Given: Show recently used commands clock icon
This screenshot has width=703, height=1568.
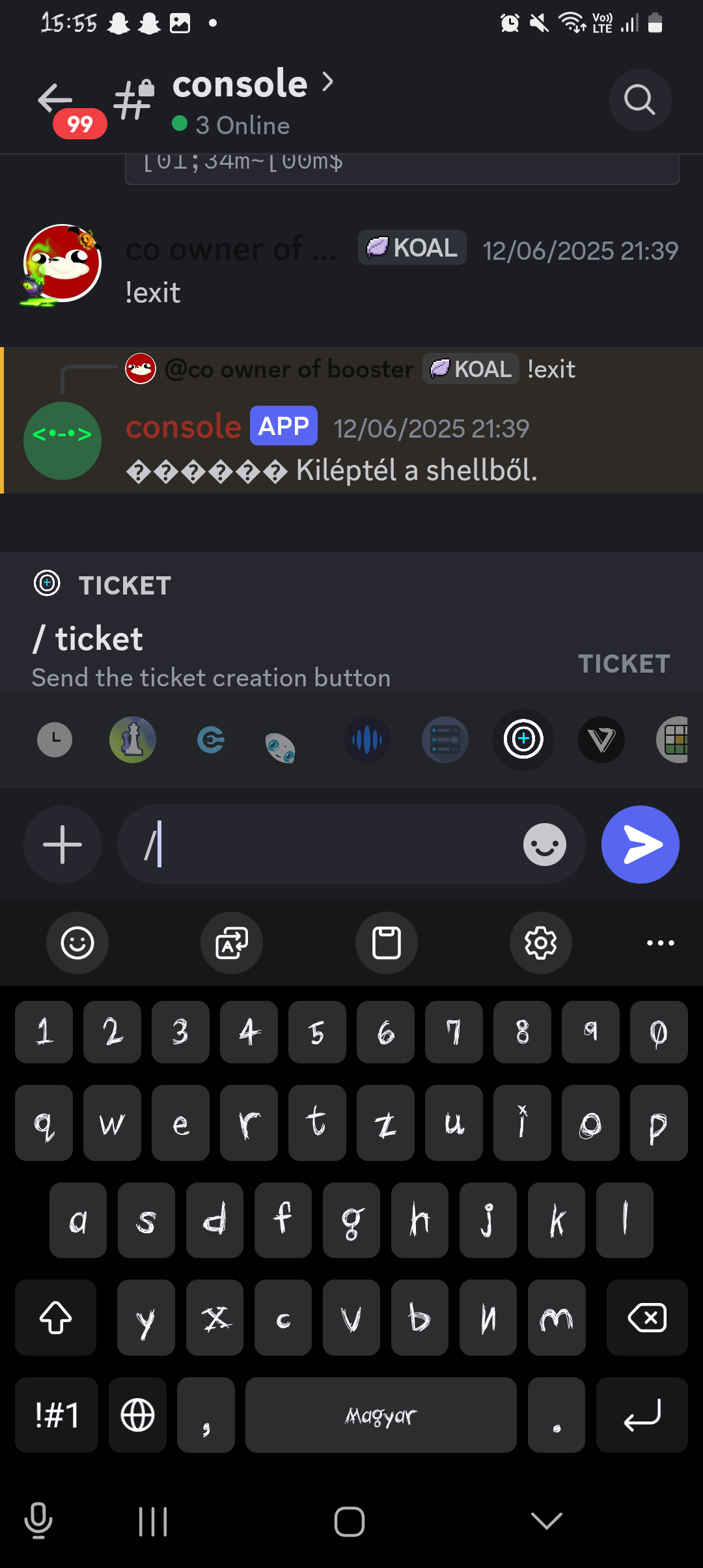Looking at the screenshot, I should coord(55,740).
